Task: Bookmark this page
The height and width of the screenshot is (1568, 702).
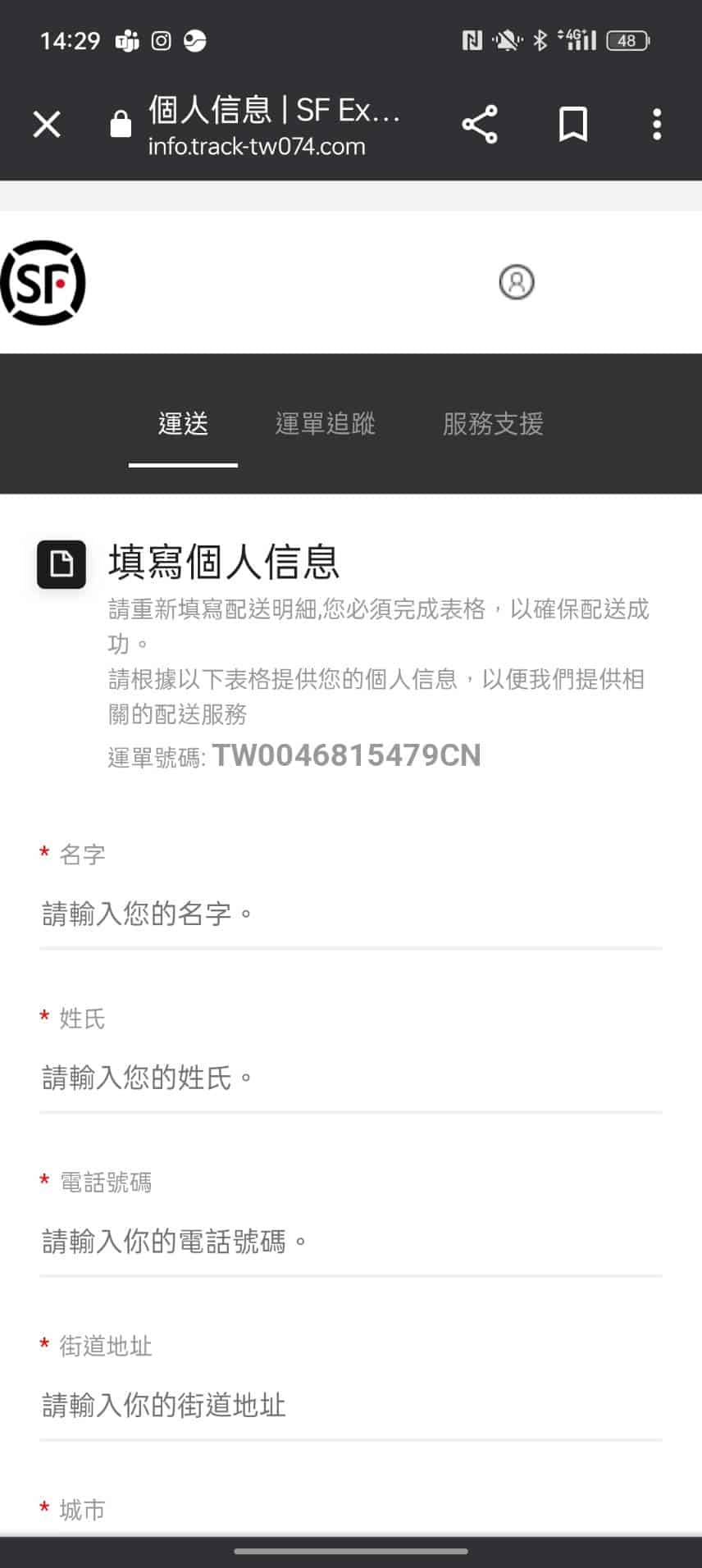Action: coord(572,125)
